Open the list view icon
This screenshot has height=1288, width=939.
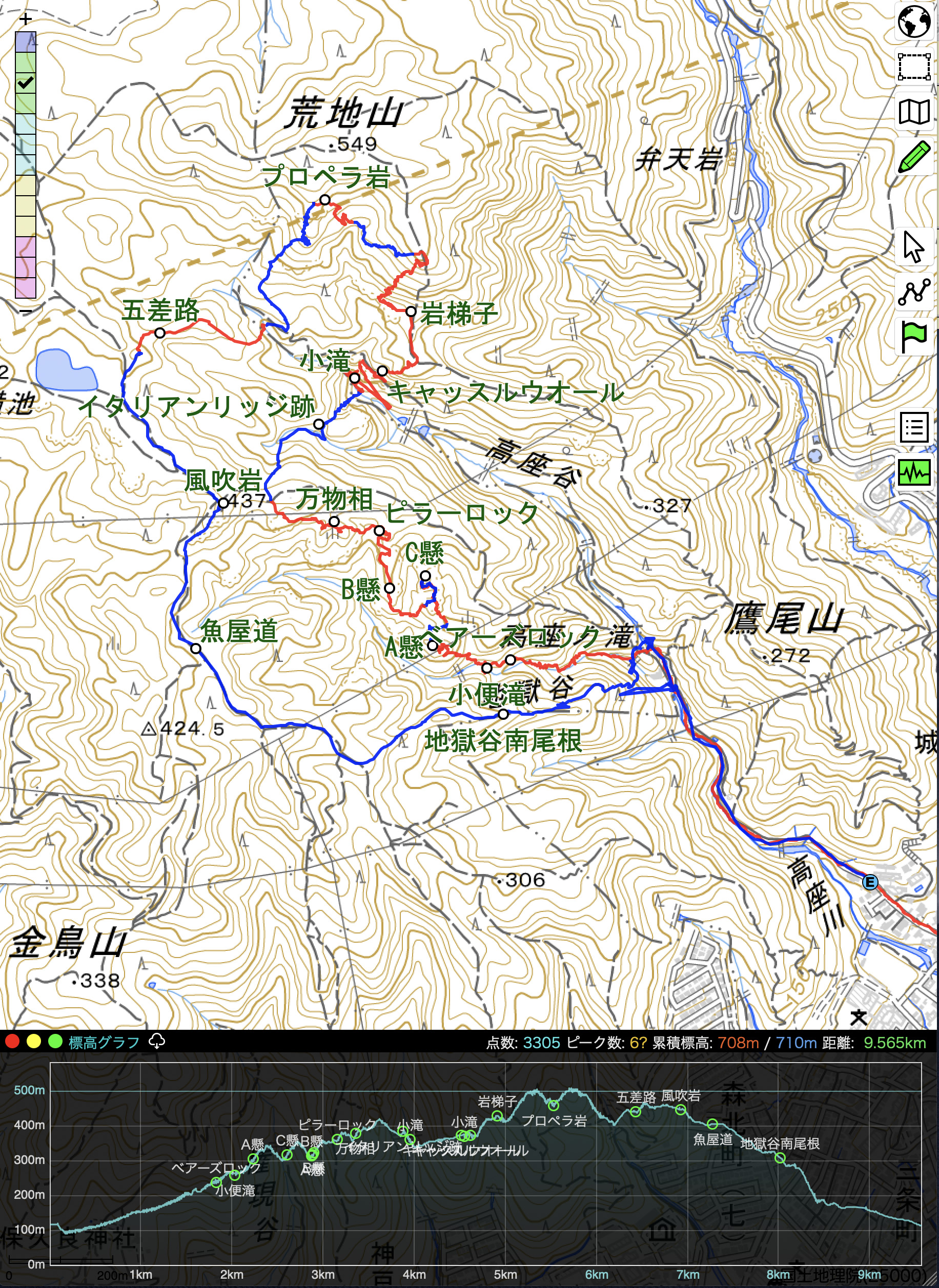click(x=914, y=427)
